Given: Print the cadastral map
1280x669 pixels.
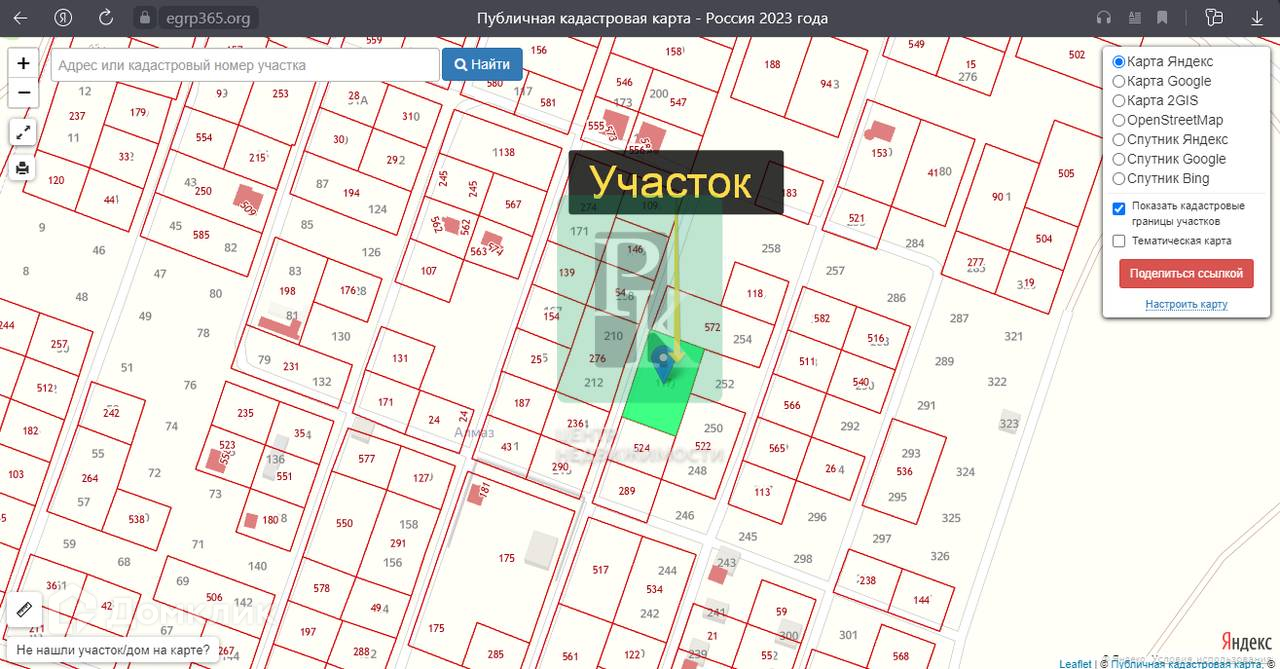Looking at the screenshot, I should 23,168.
